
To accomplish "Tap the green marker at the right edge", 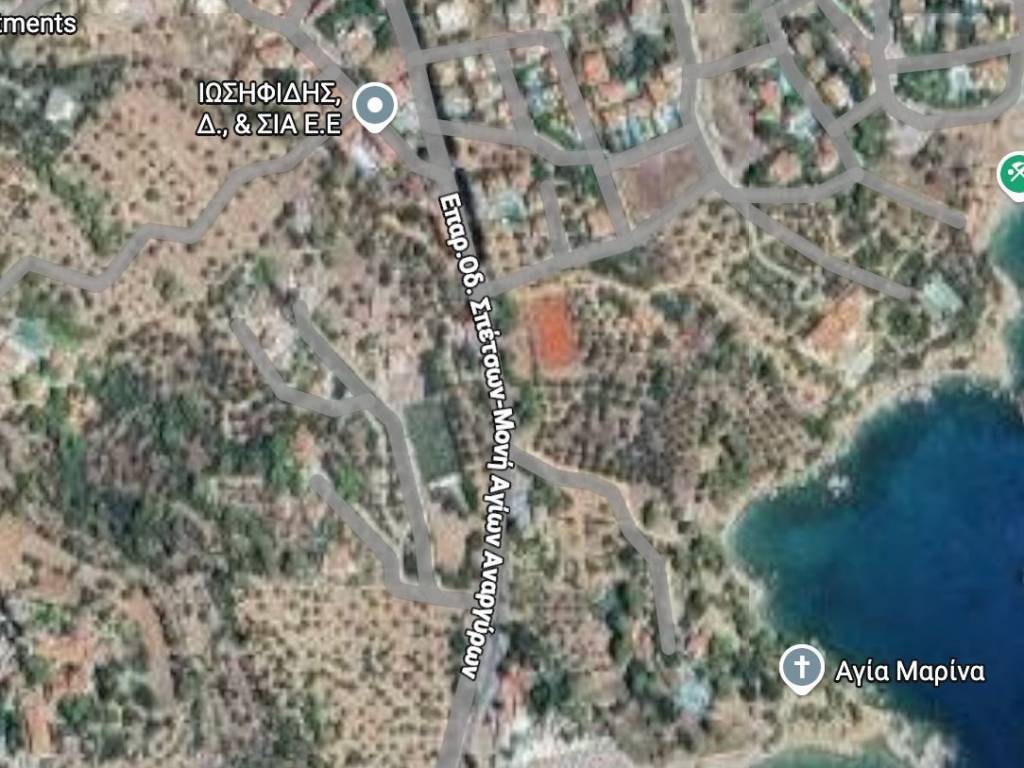I will click(1014, 173).
